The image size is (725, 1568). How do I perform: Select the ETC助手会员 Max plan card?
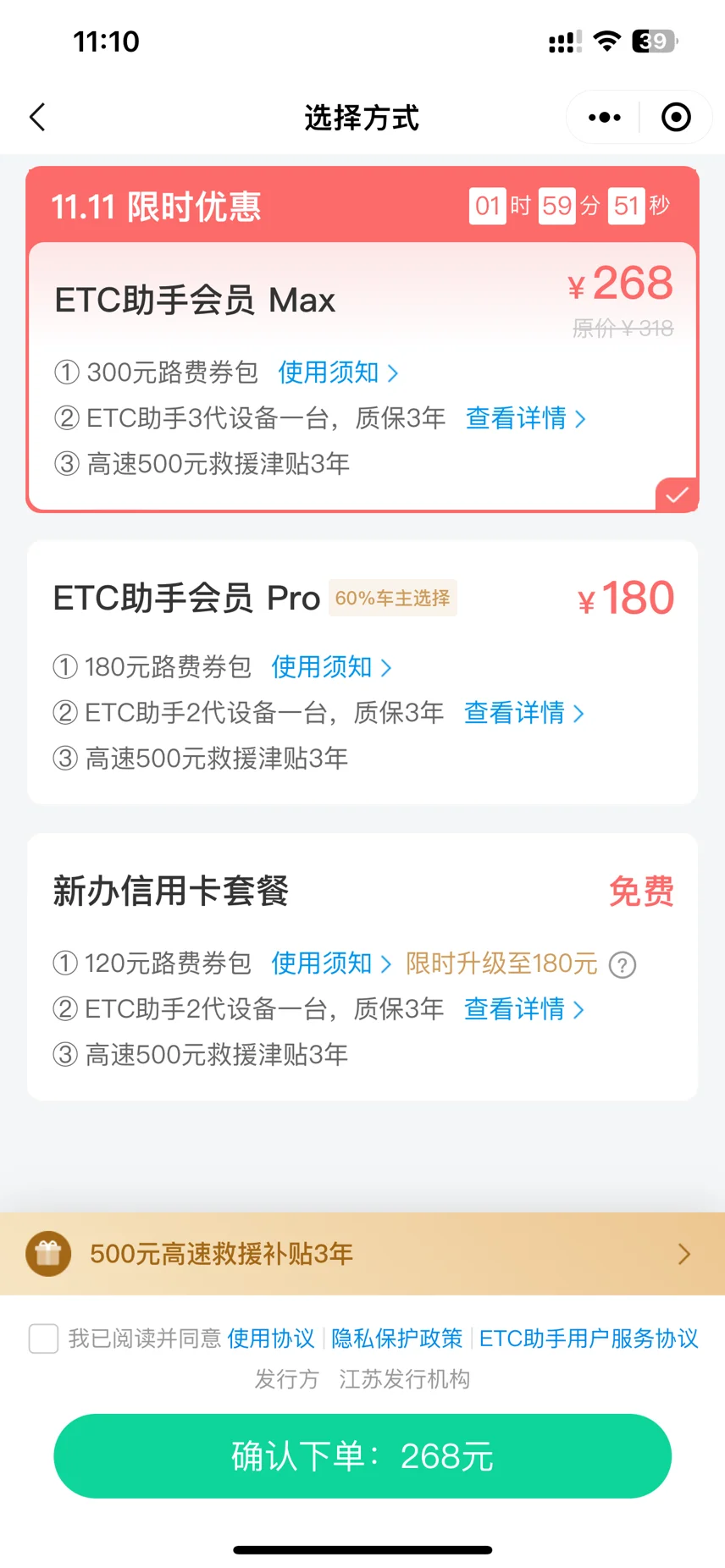[362, 377]
